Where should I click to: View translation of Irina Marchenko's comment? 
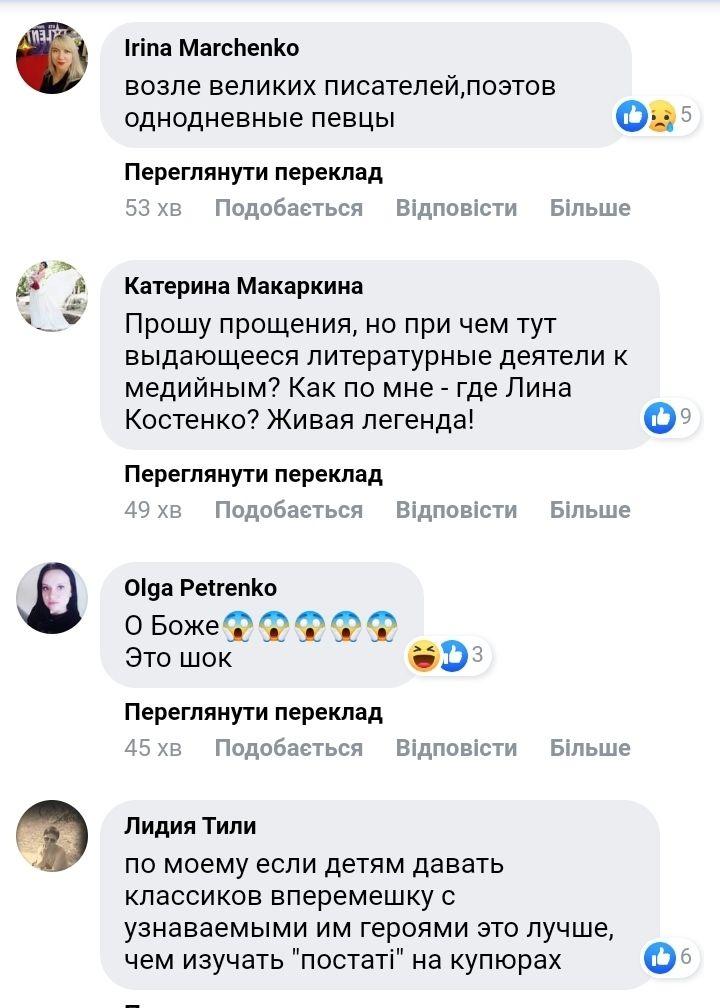click(253, 172)
